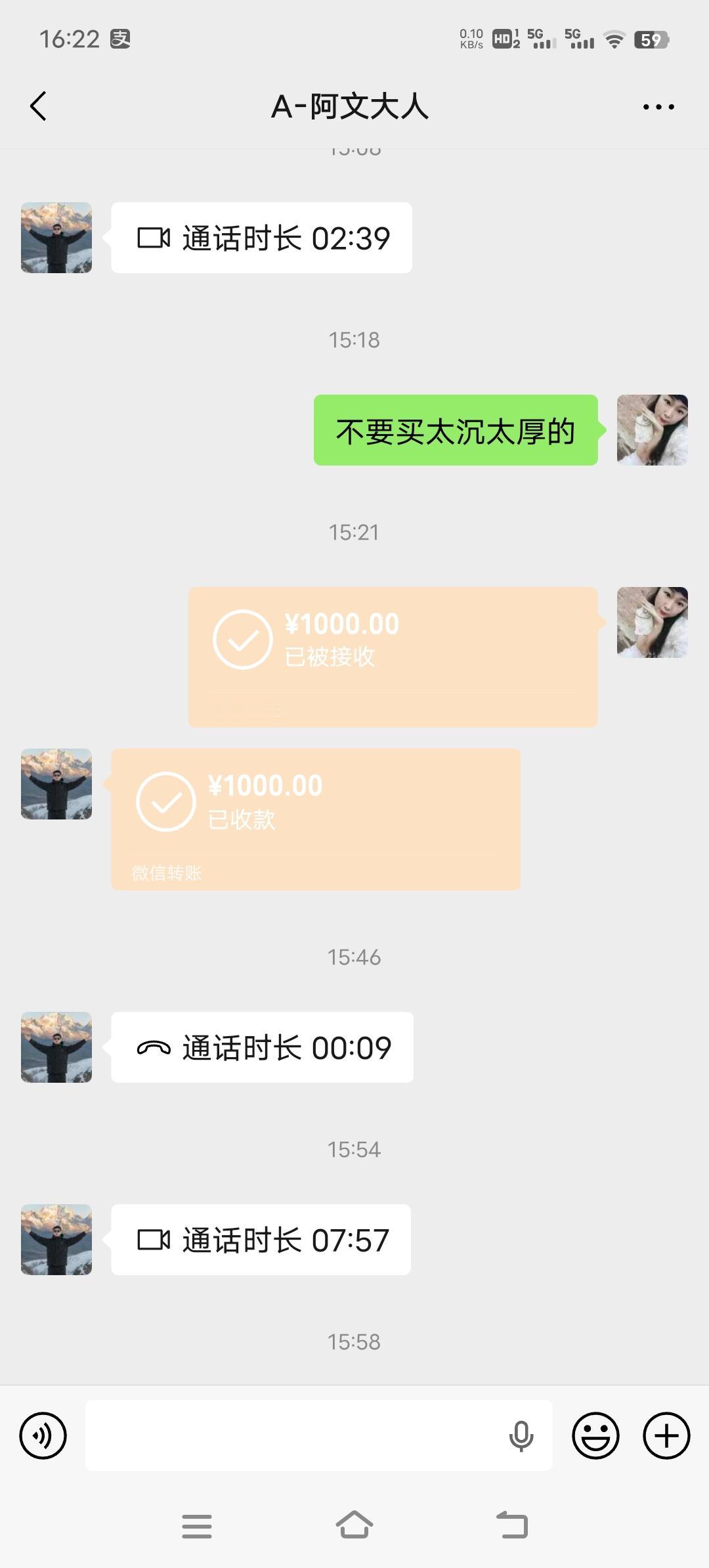Select the green message 不要买太沉太厚的

(x=455, y=430)
